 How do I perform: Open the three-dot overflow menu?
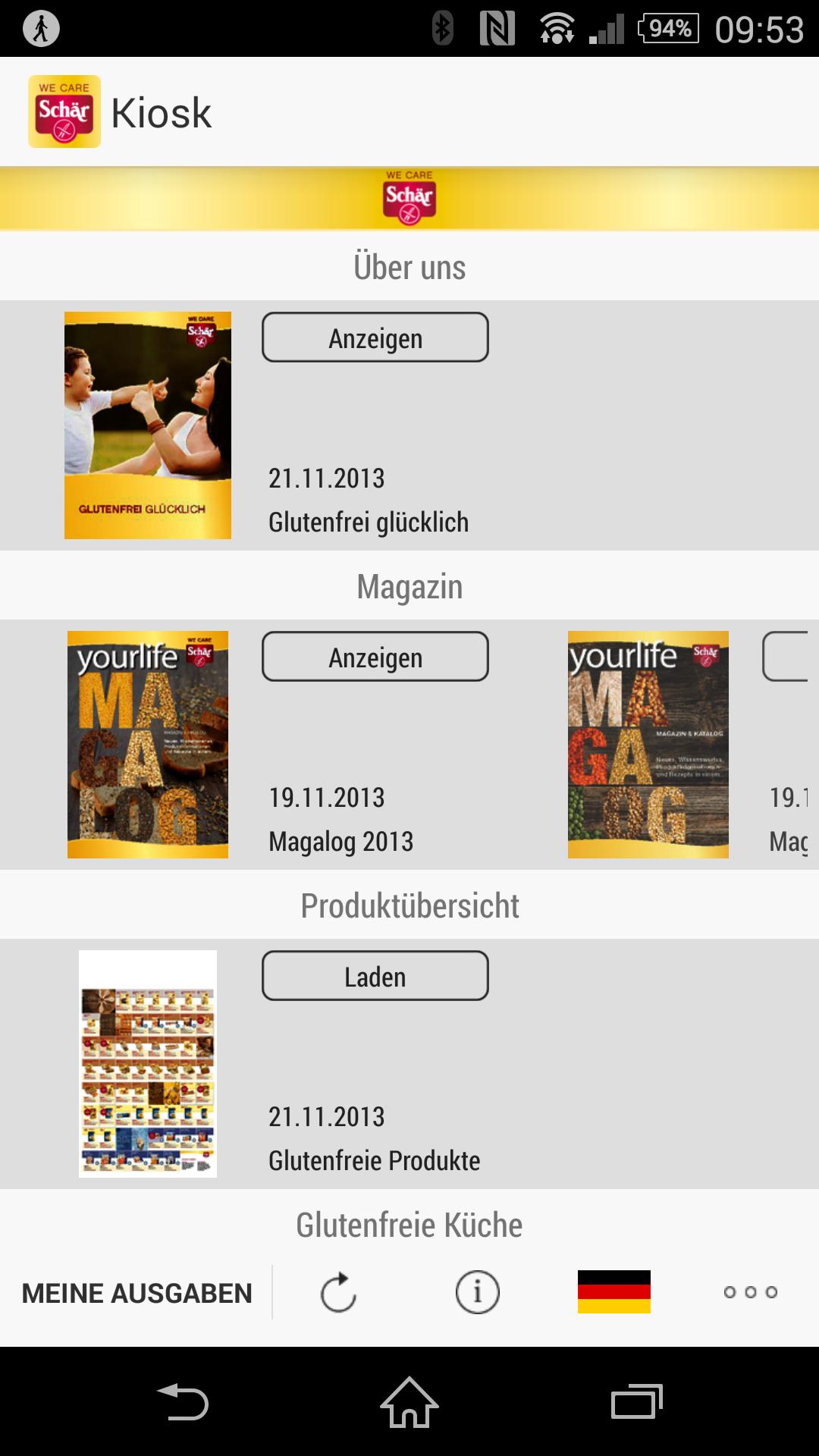point(750,1292)
